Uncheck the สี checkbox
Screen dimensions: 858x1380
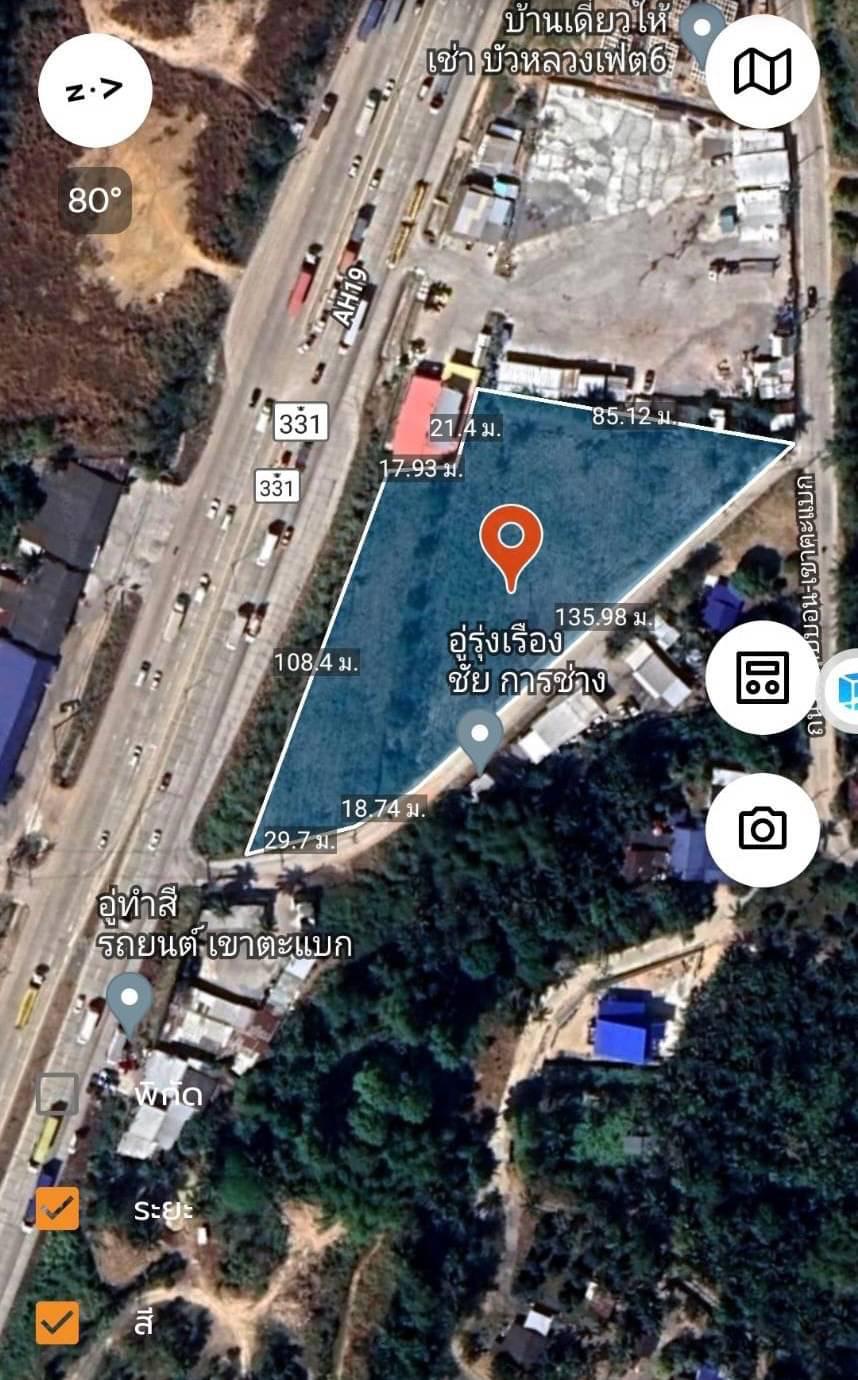[57, 1322]
